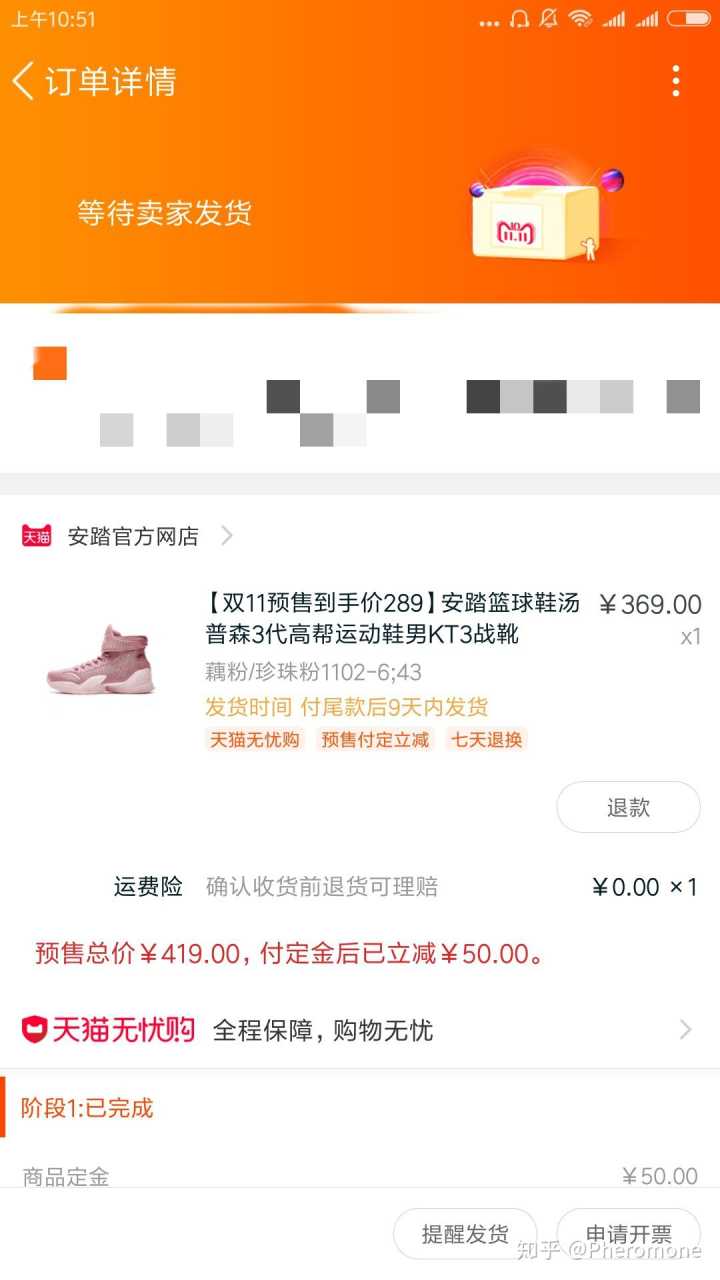The image size is (720, 1280).
Task: Tap 提醒发货 to remind seller
Action: [x=465, y=1234]
